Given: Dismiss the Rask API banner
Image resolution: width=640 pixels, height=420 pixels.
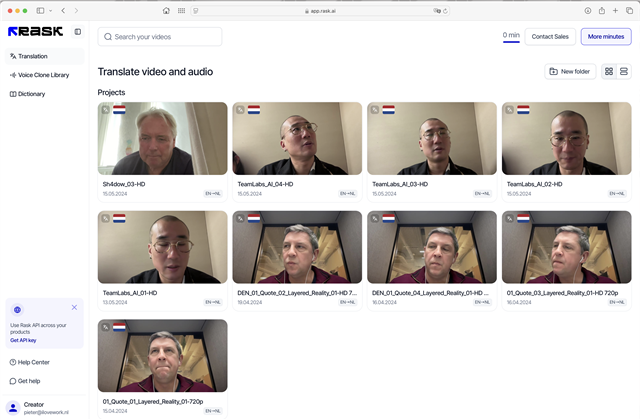Looking at the screenshot, I should point(74,307).
